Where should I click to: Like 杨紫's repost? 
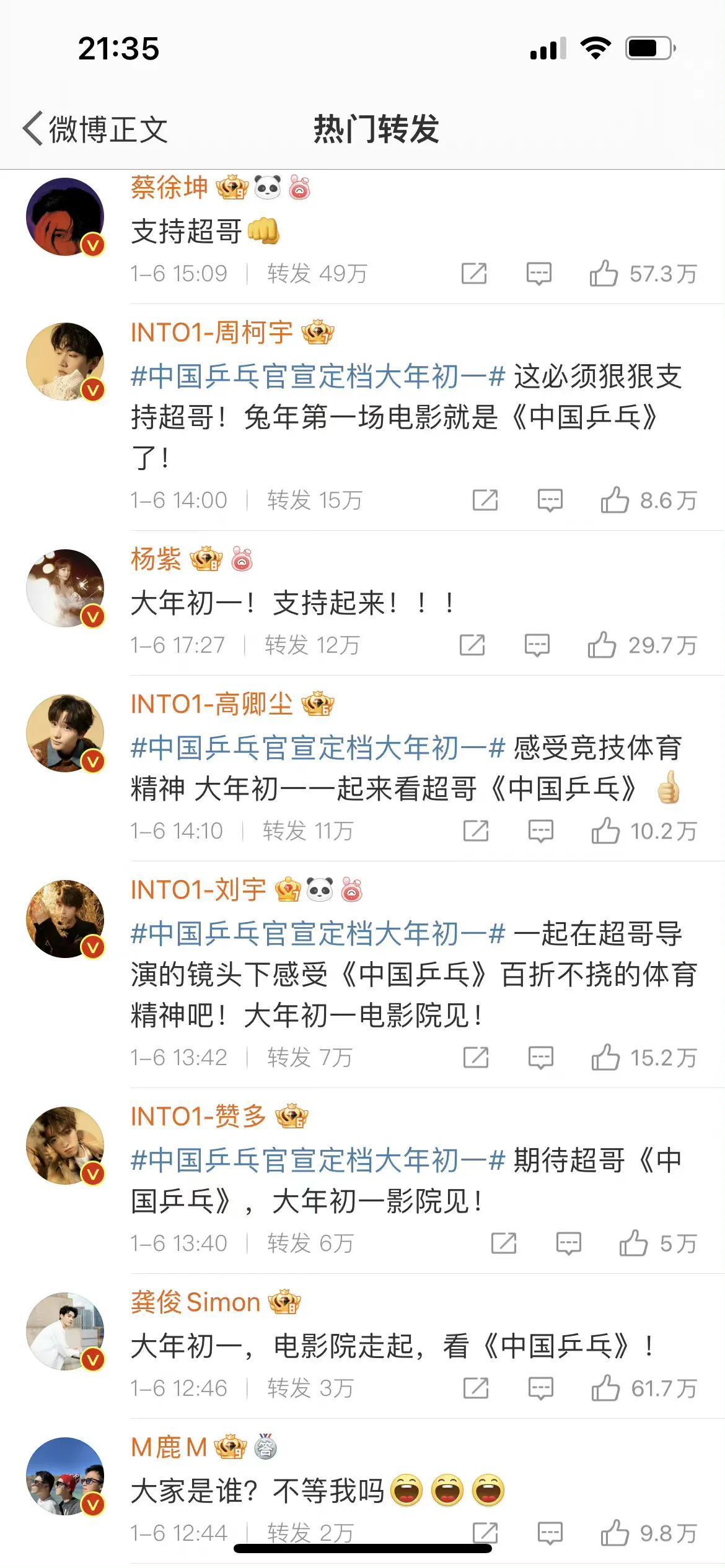tap(602, 645)
